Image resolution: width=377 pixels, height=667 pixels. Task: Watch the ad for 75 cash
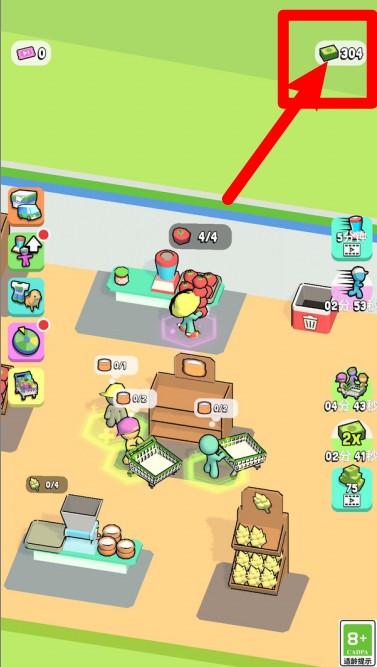352,488
